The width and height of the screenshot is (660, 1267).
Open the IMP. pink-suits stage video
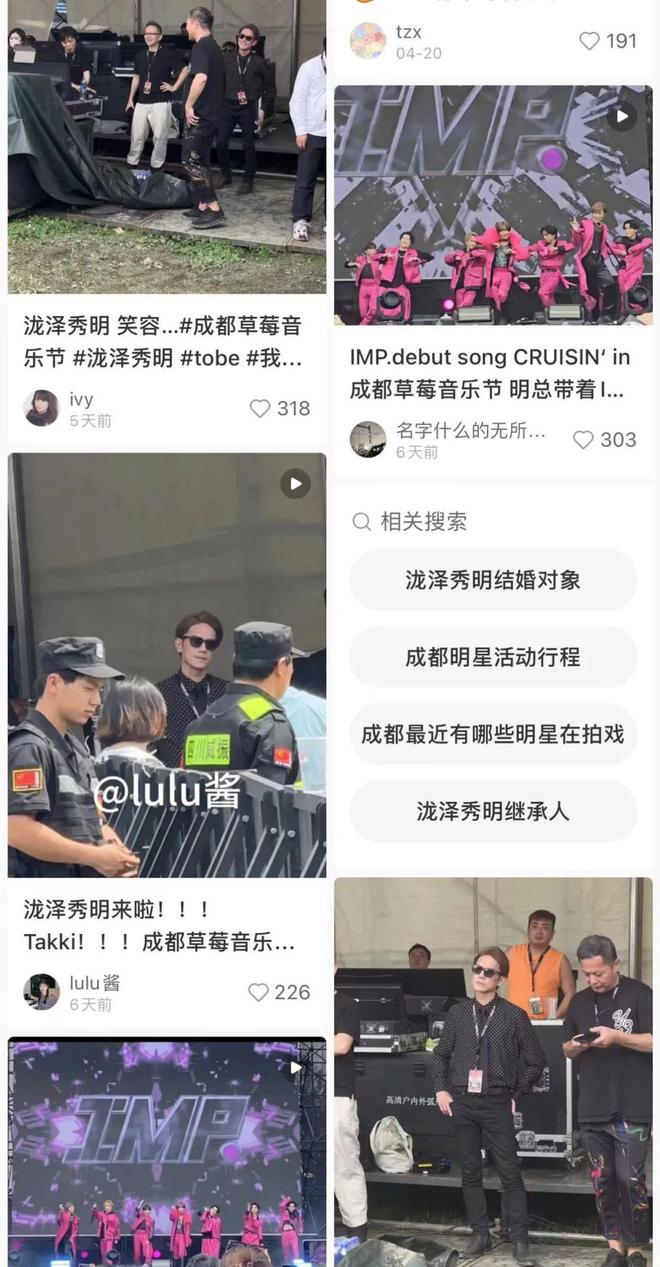coord(493,204)
